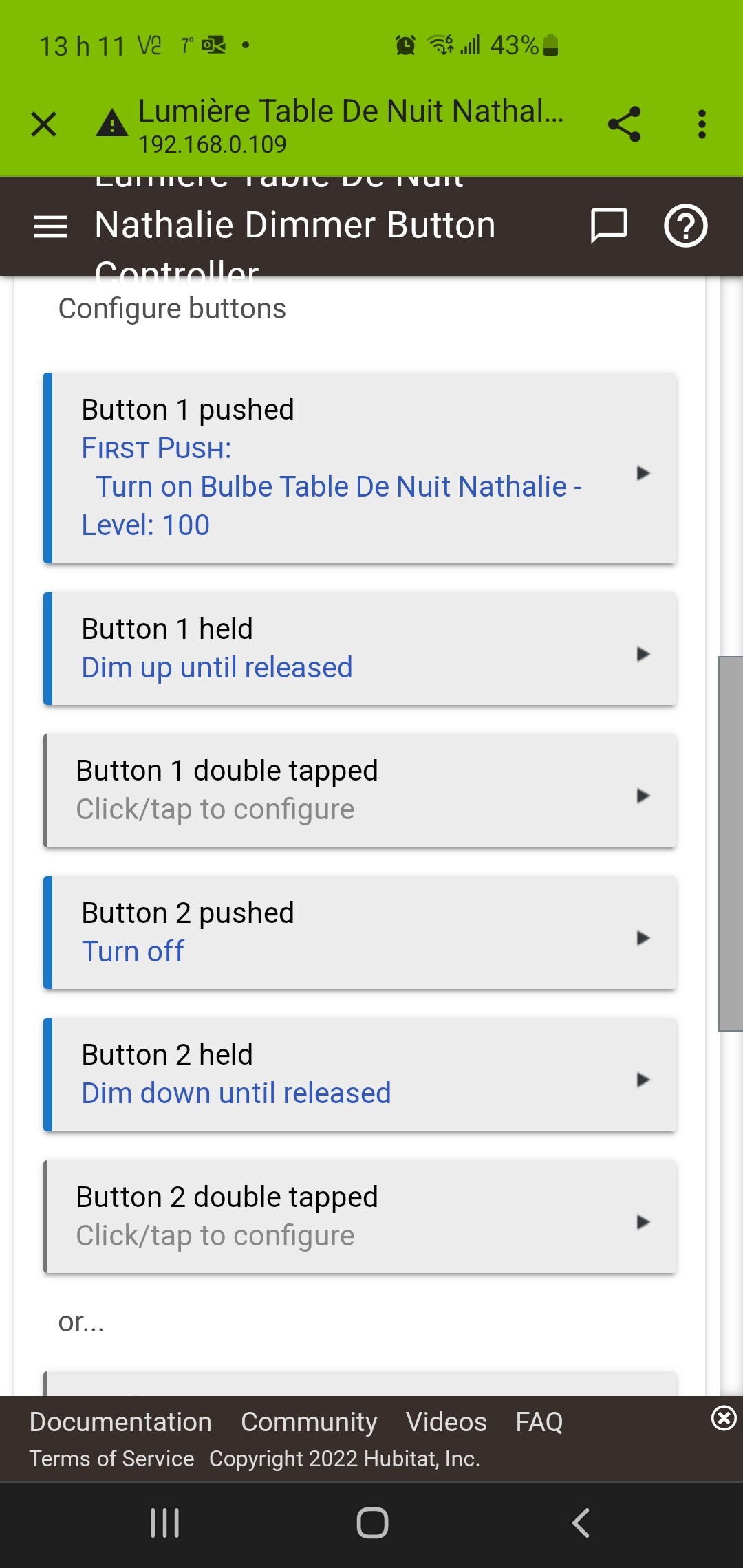Open the hamburger drawer menu
This screenshot has height=1568, width=743.
point(50,226)
